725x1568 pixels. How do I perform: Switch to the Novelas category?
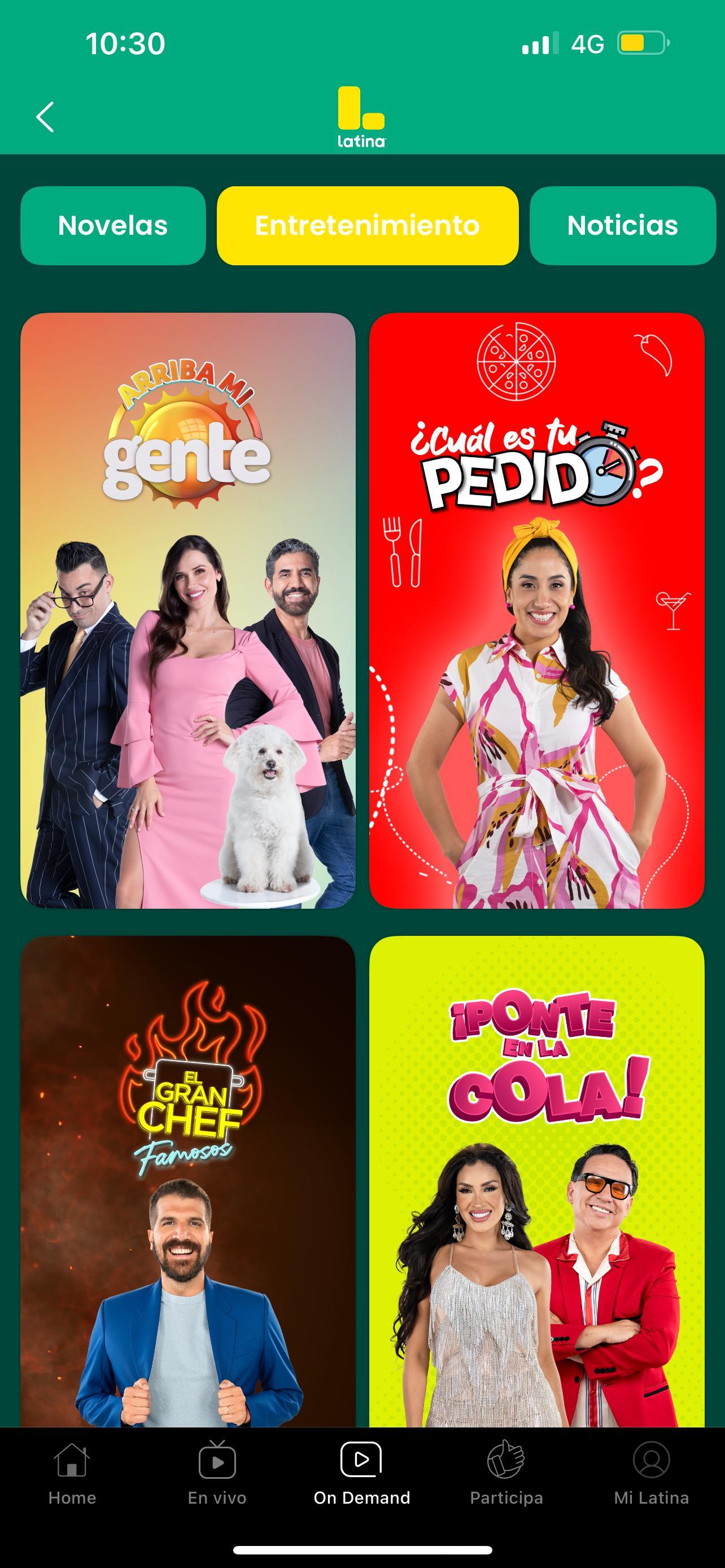113,226
